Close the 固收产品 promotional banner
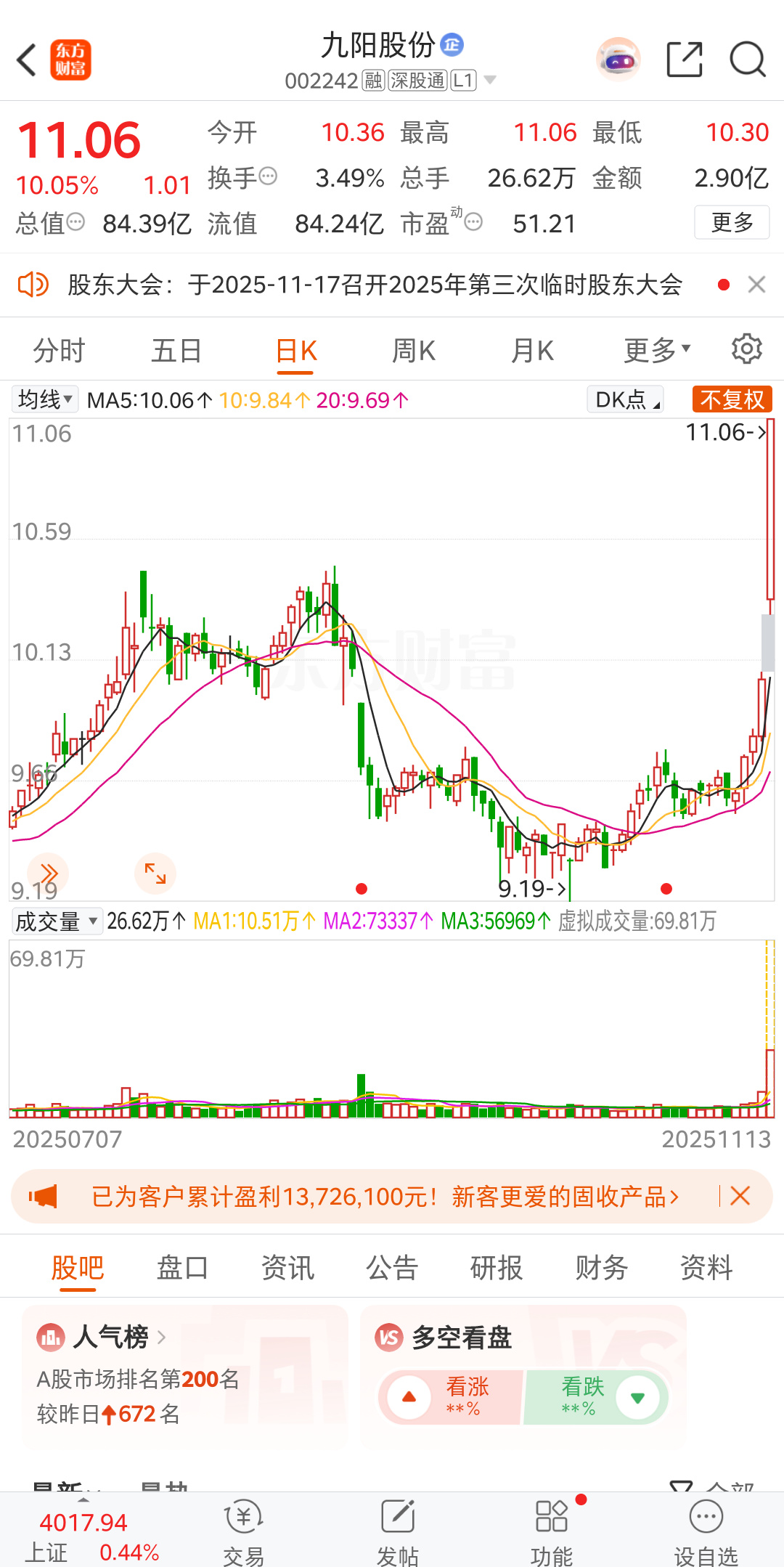 coord(740,1196)
